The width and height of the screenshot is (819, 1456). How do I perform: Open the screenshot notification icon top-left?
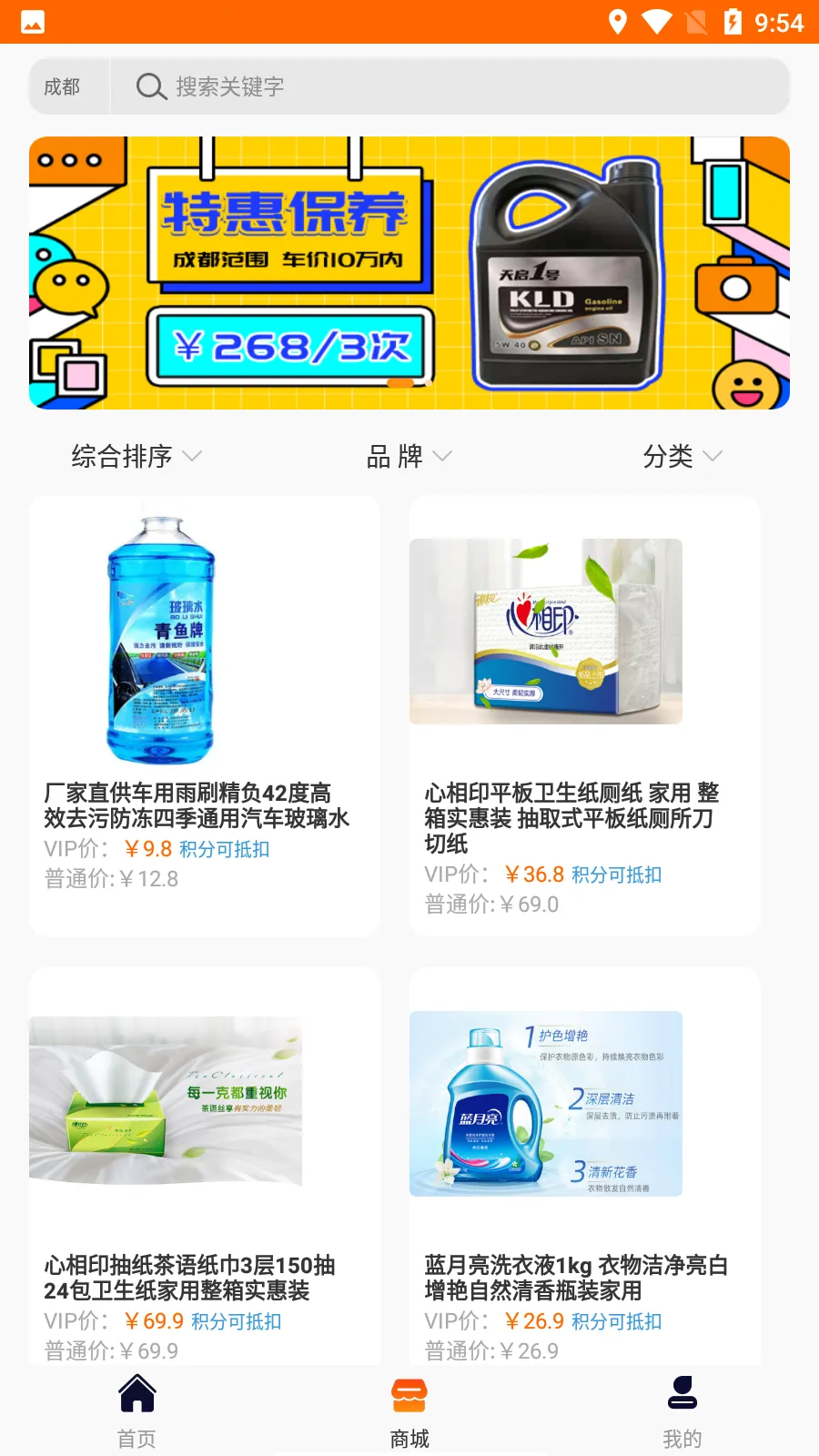pos(34,19)
